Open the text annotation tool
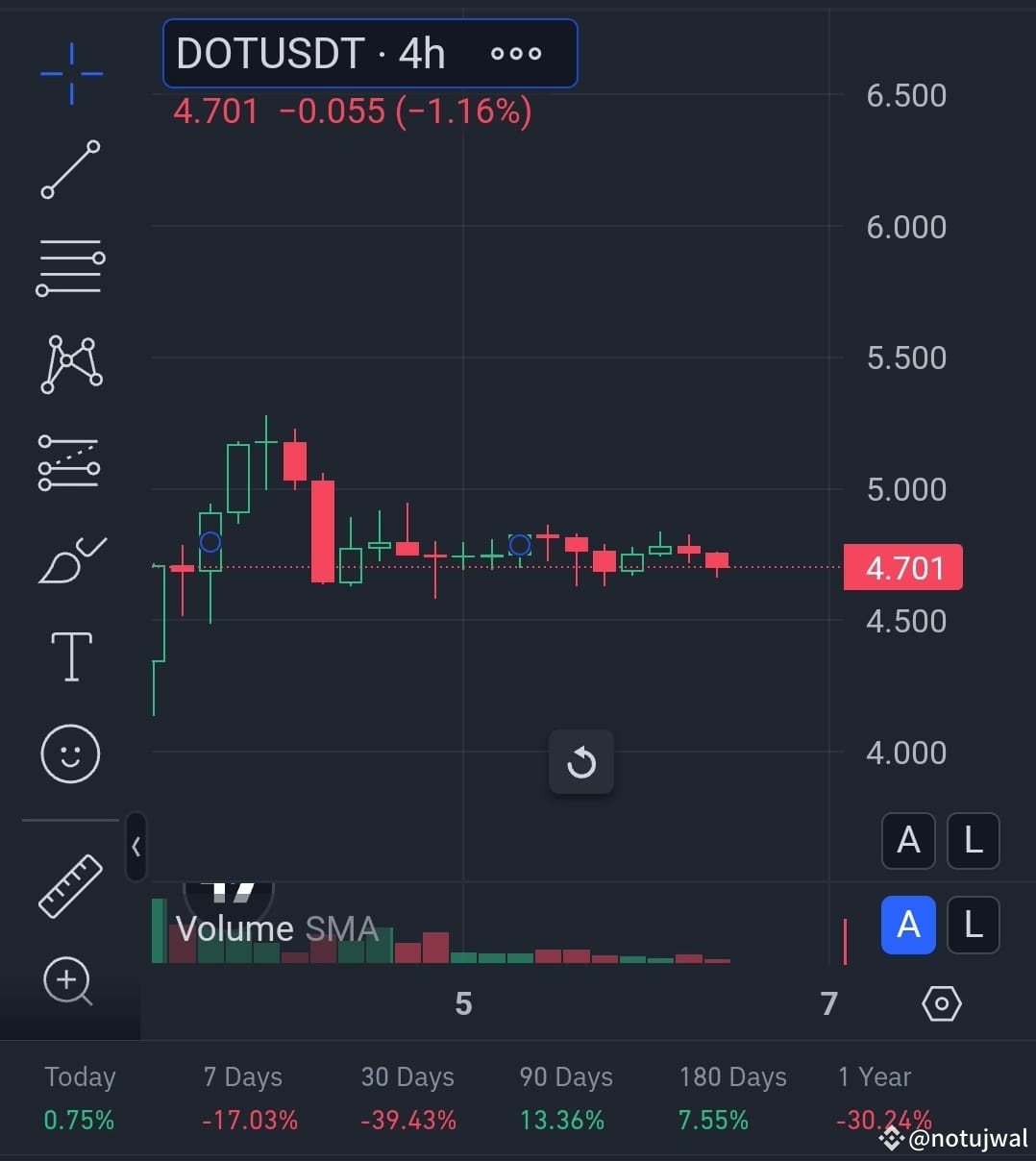This screenshot has height=1161, width=1036. (x=70, y=656)
